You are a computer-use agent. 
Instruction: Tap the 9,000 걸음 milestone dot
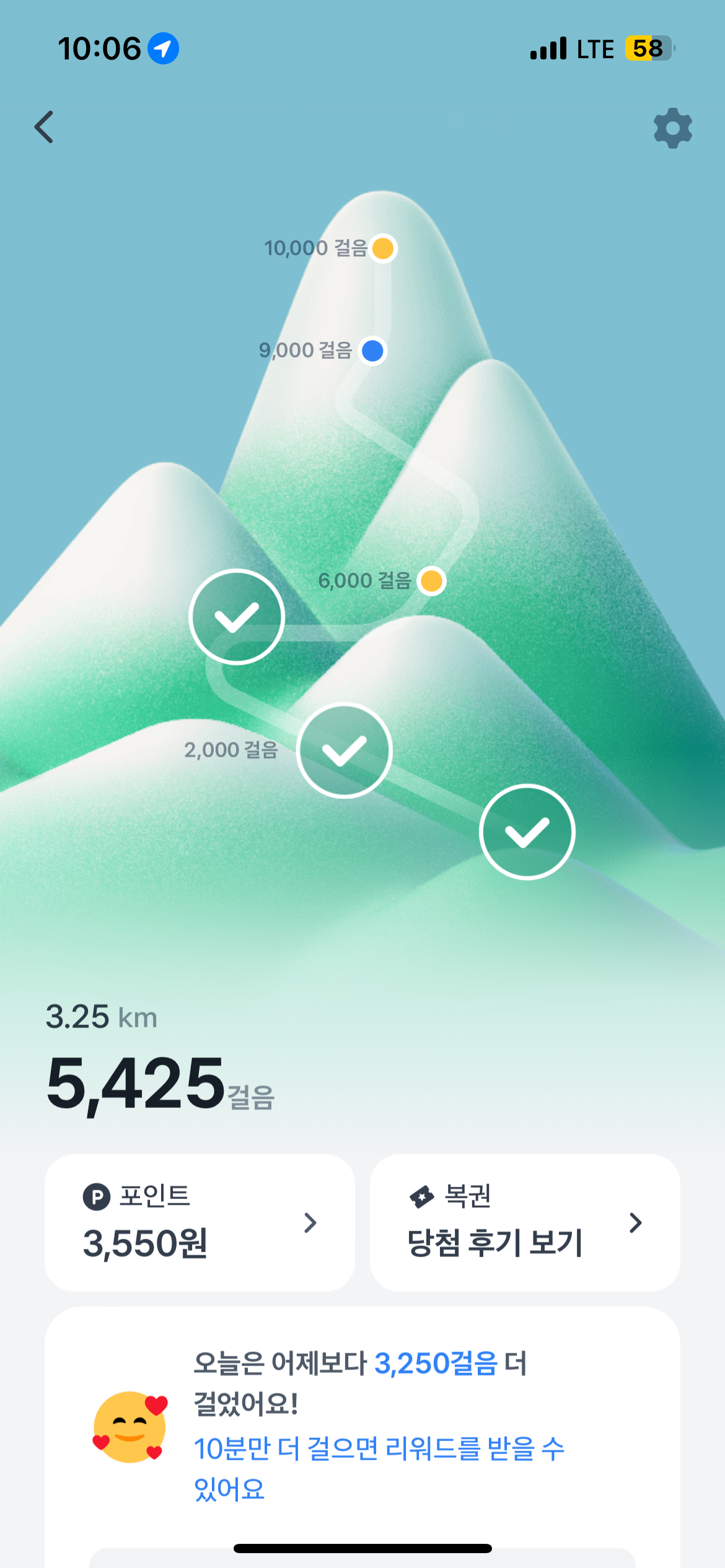pyautogui.click(x=372, y=351)
